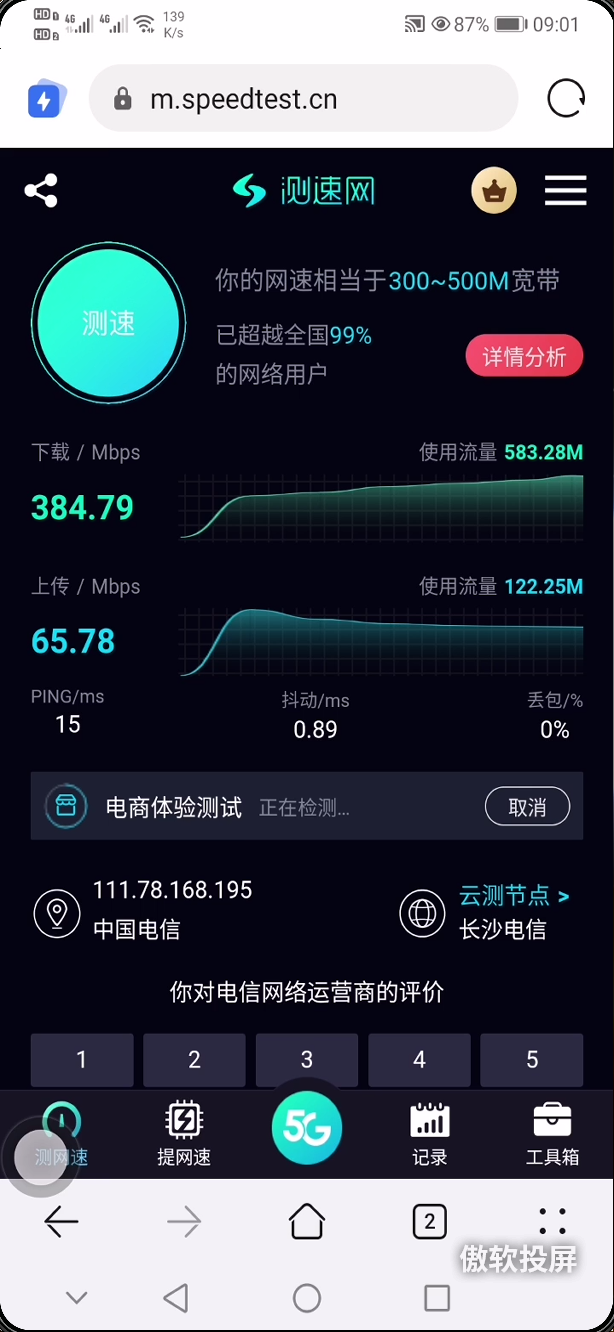Switch to the 记录 records tab
Image resolution: width=614 pixels, height=1332 pixels.
[430, 1134]
